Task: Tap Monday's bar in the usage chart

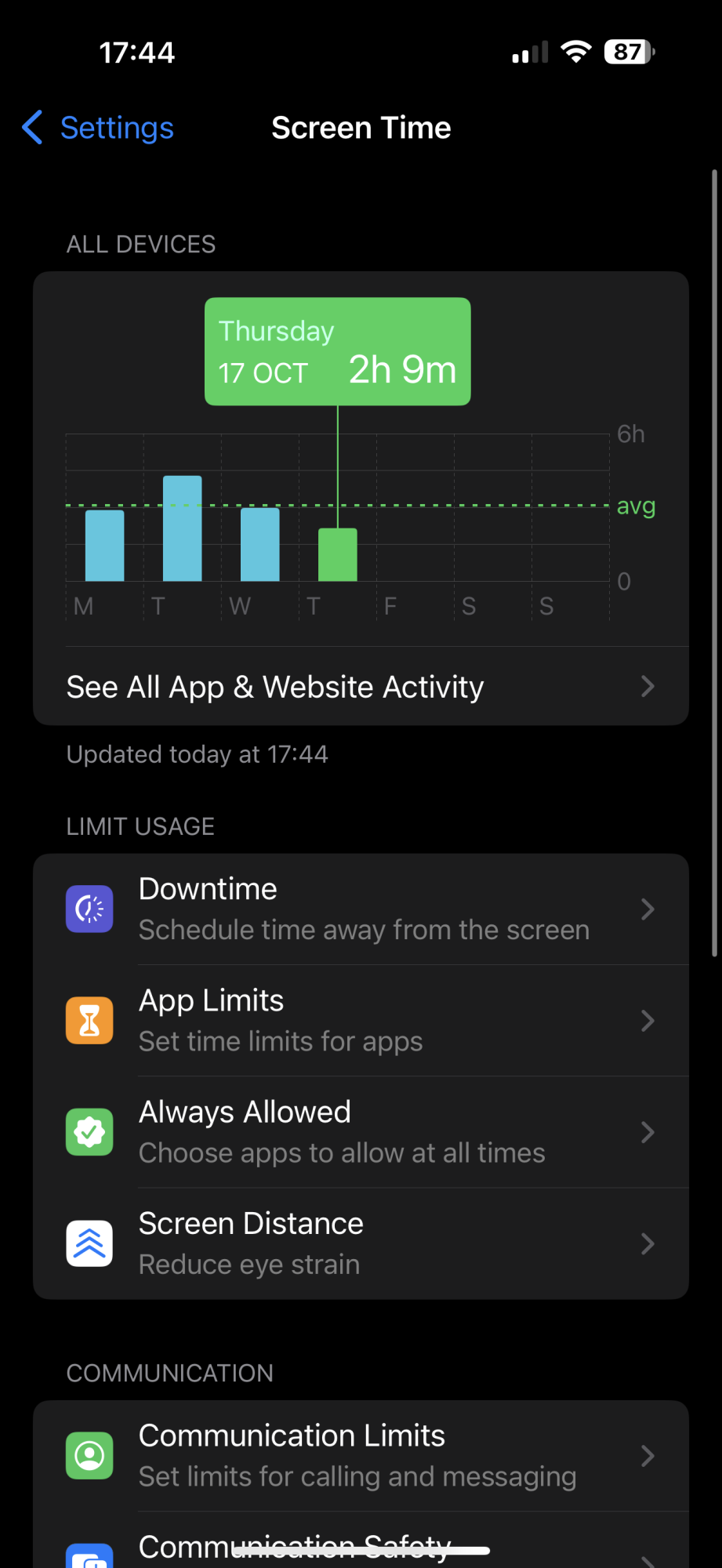Action: click(x=105, y=546)
